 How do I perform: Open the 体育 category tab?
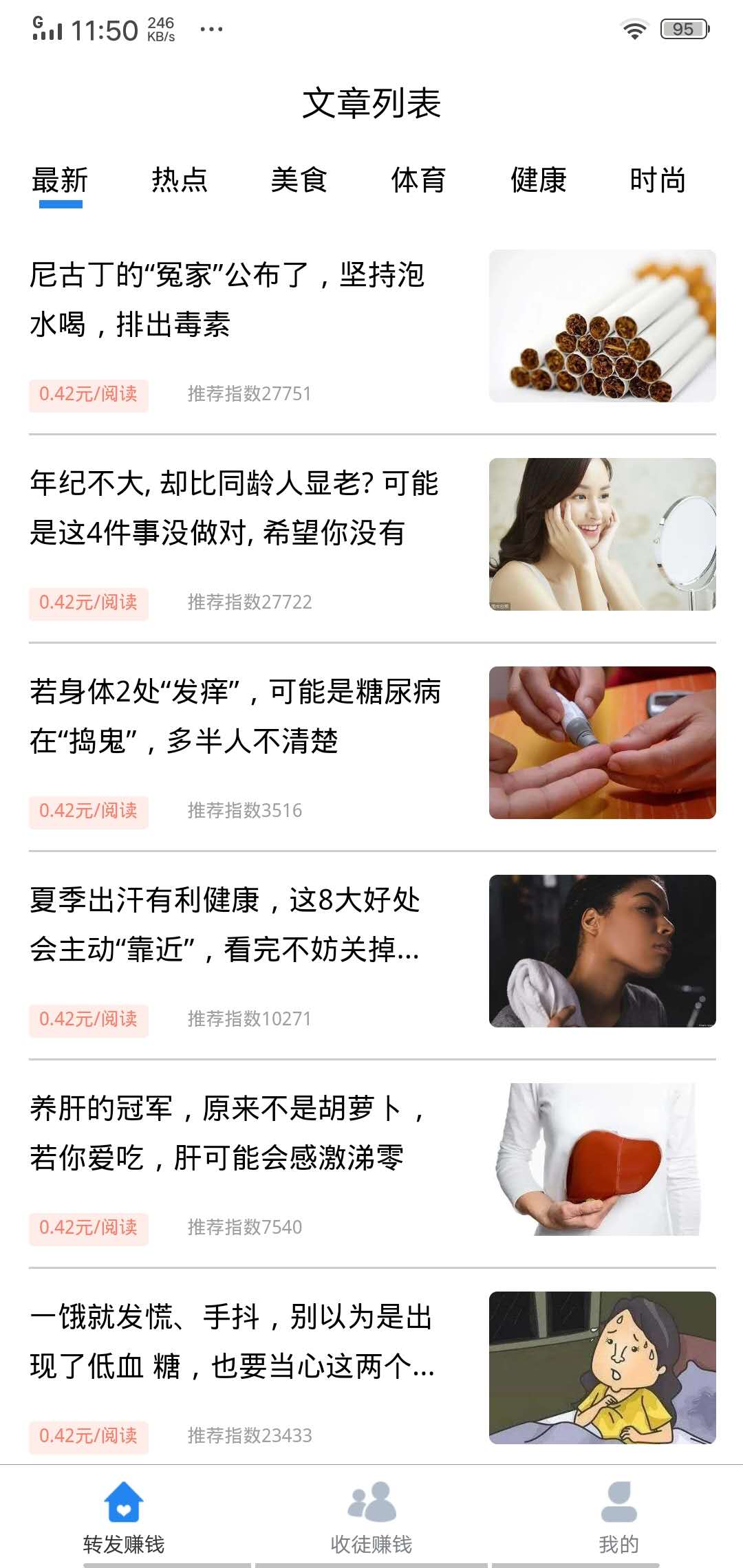point(419,179)
